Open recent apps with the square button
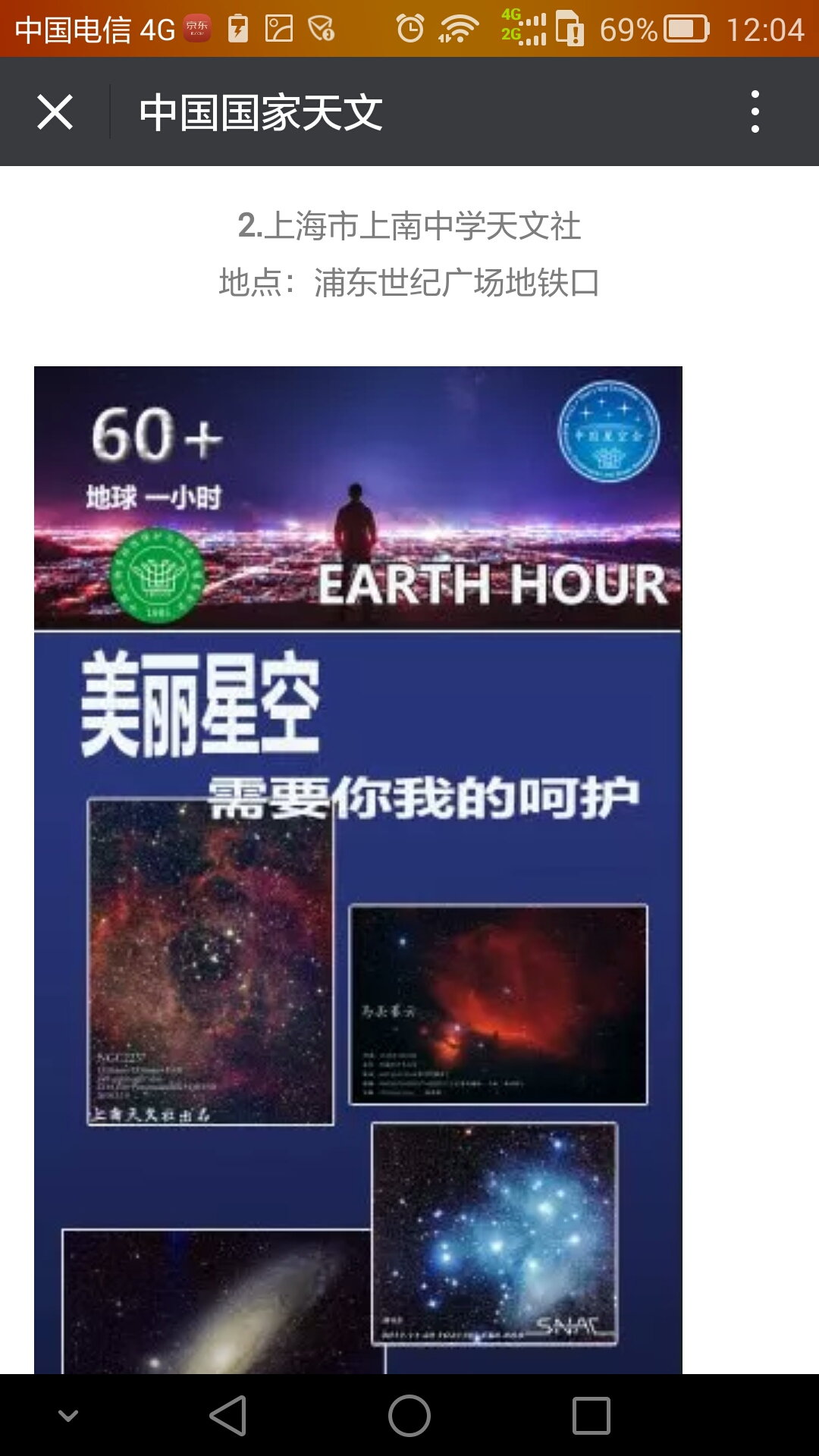The image size is (819, 1456). [591, 1415]
